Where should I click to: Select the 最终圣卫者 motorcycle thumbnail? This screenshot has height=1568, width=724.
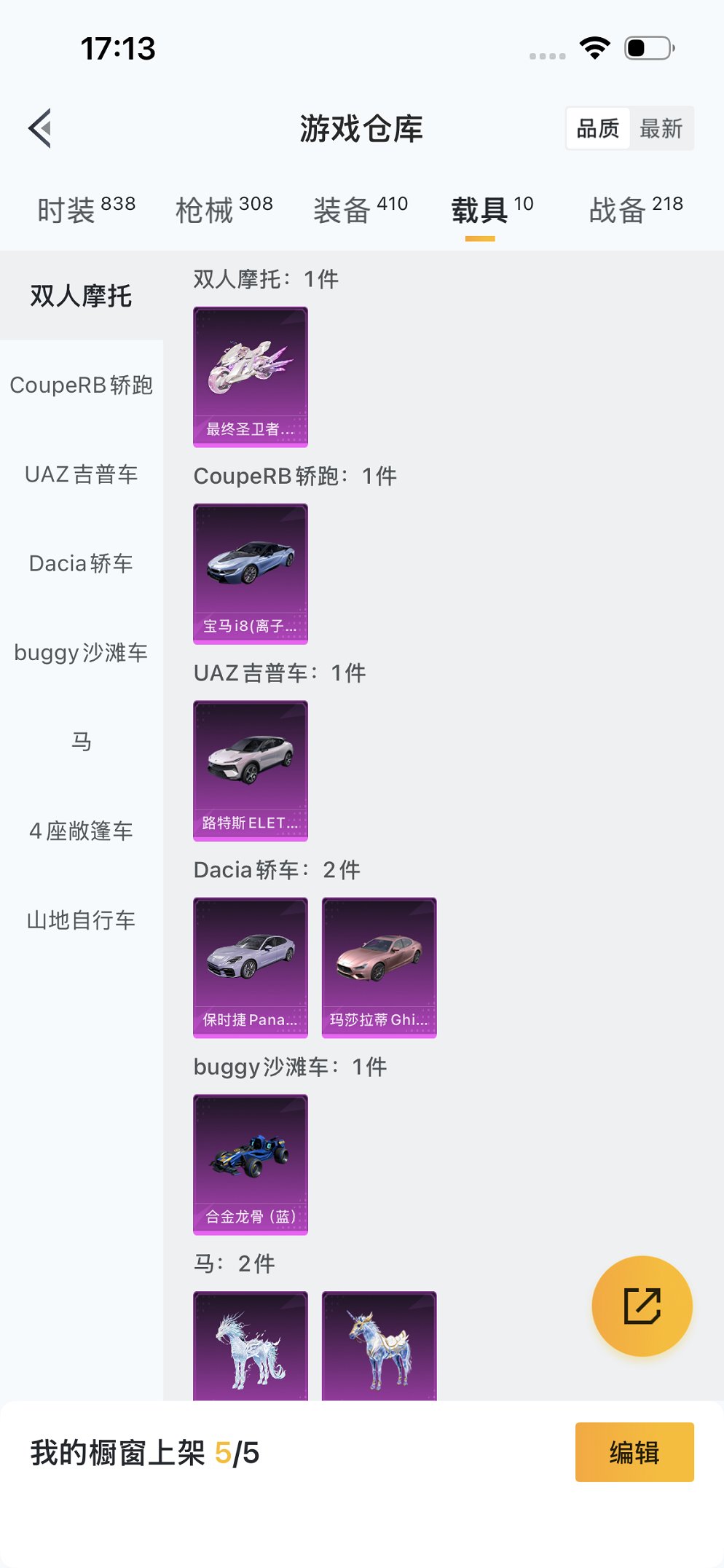click(x=251, y=377)
